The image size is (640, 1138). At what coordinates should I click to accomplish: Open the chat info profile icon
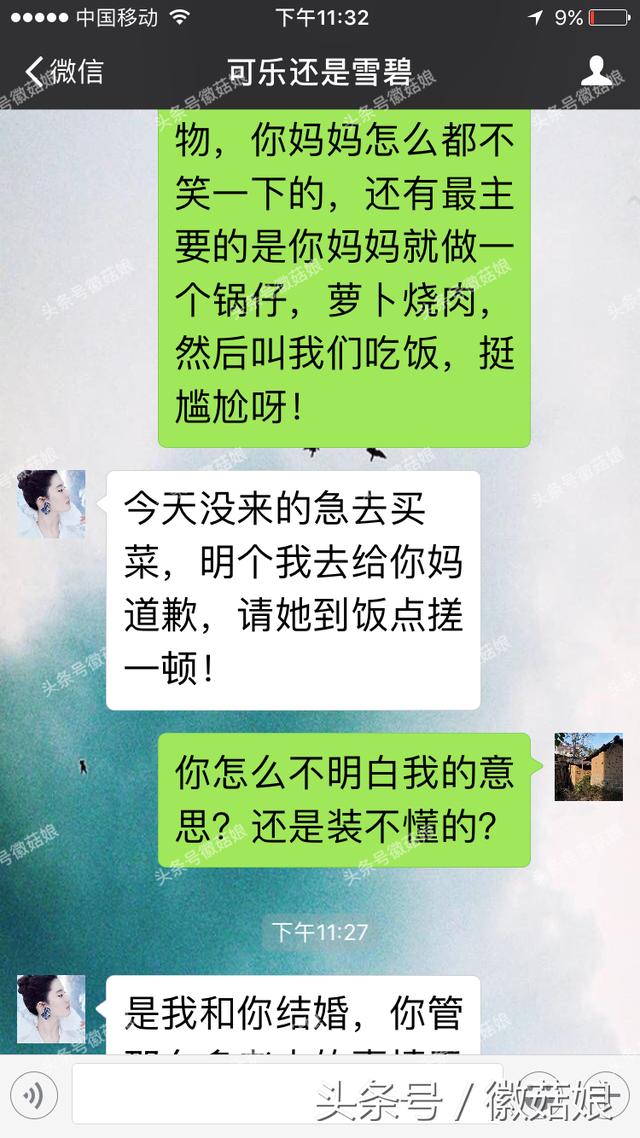click(x=596, y=72)
